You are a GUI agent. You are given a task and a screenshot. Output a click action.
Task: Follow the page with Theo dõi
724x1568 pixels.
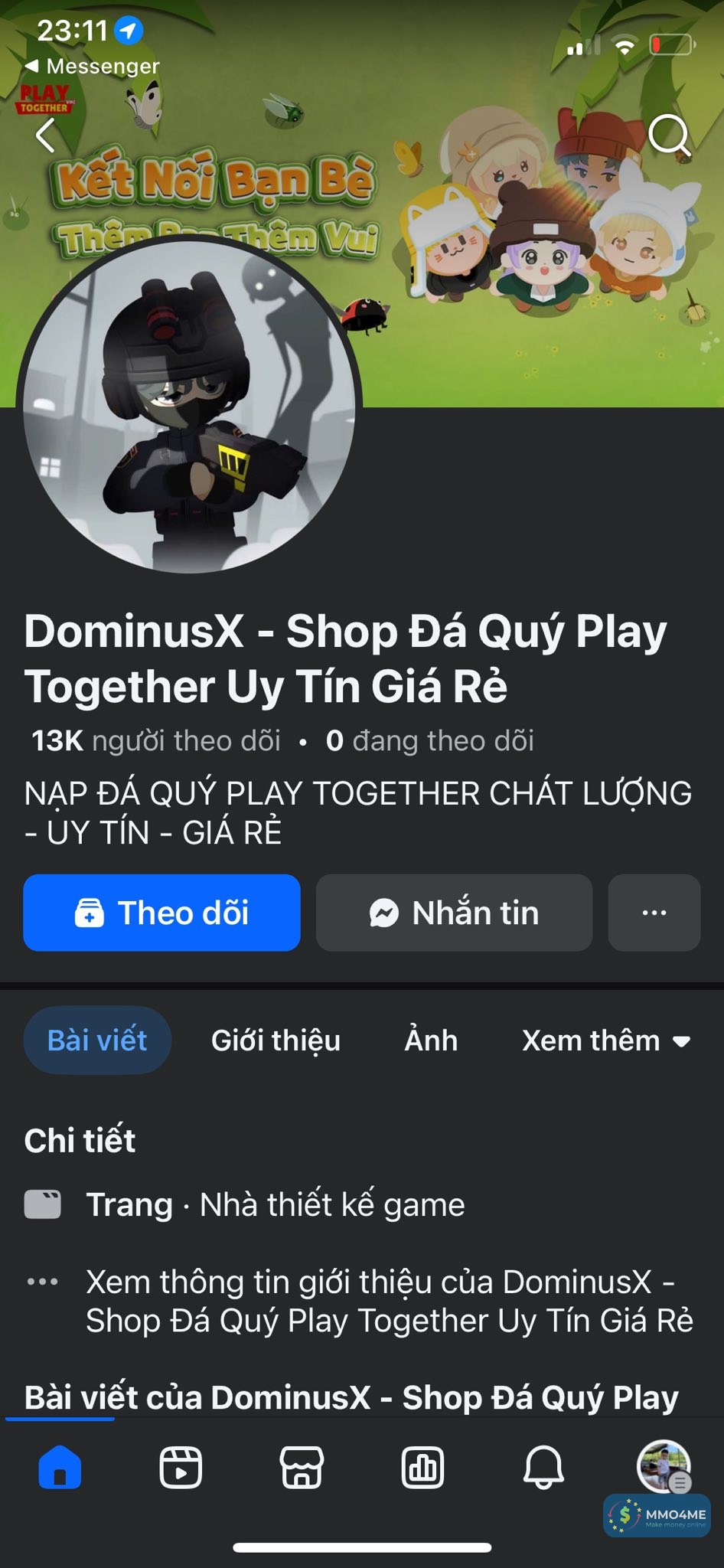tap(161, 913)
